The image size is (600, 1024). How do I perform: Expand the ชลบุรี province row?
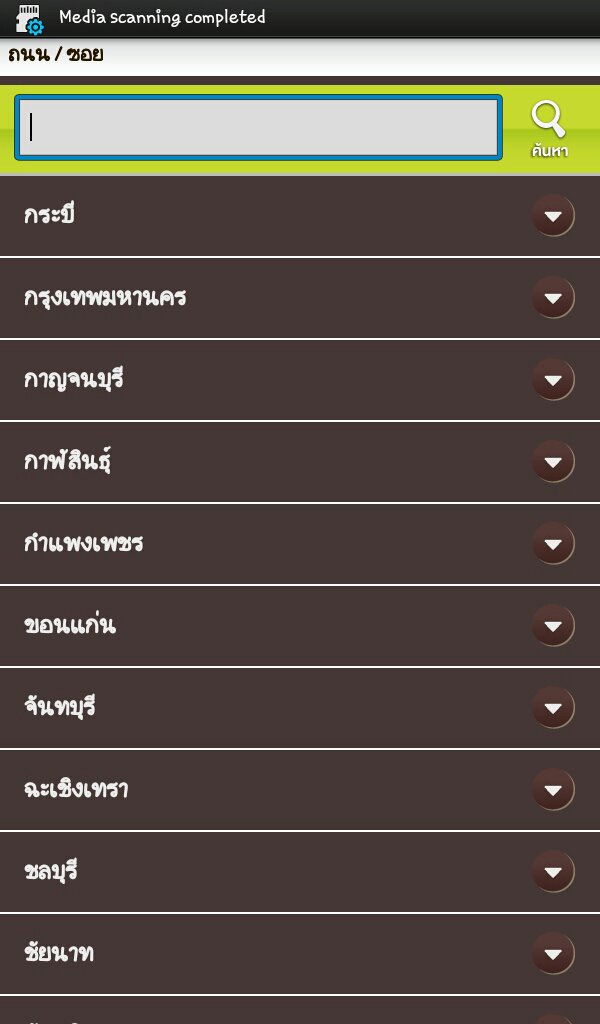pos(300,871)
